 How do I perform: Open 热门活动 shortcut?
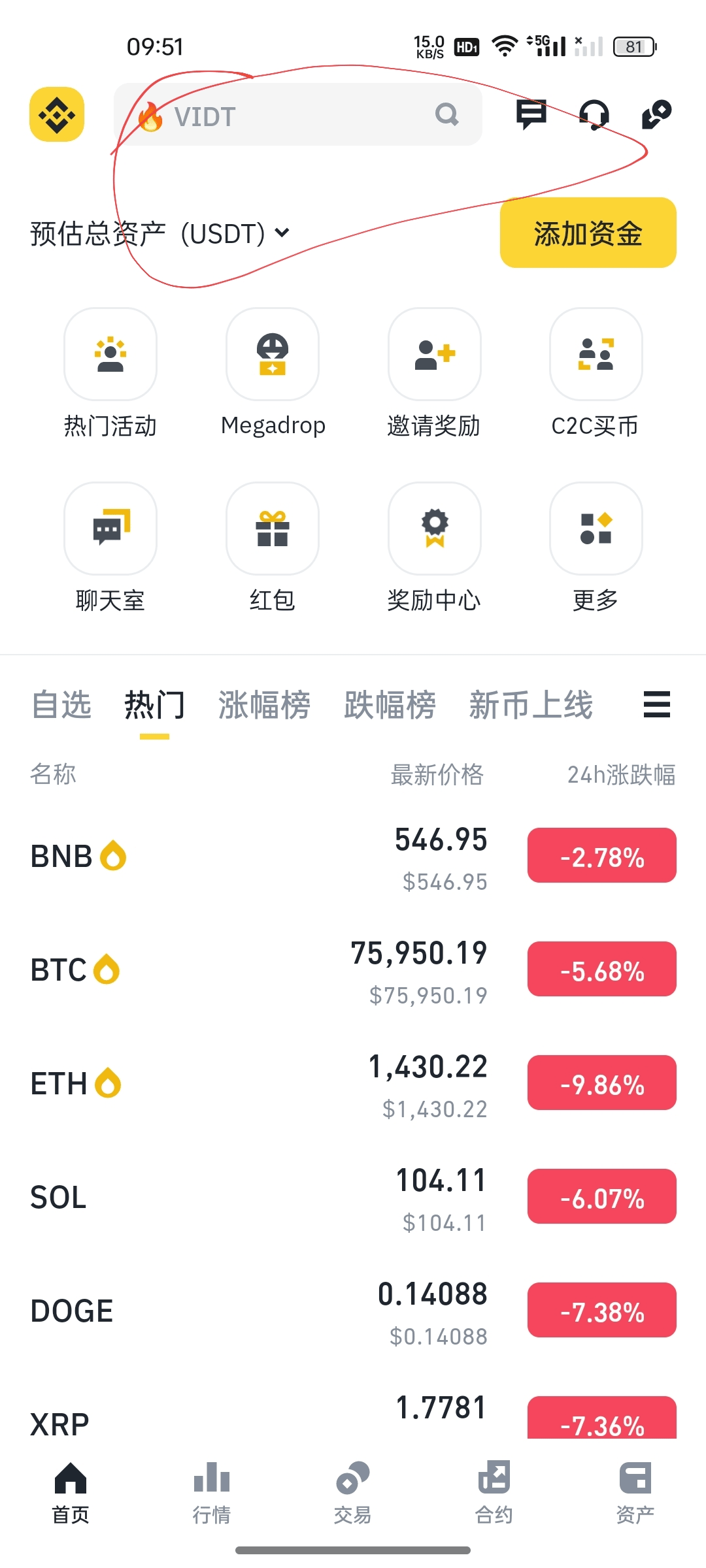pyautogui.click(x=110, y=374)
